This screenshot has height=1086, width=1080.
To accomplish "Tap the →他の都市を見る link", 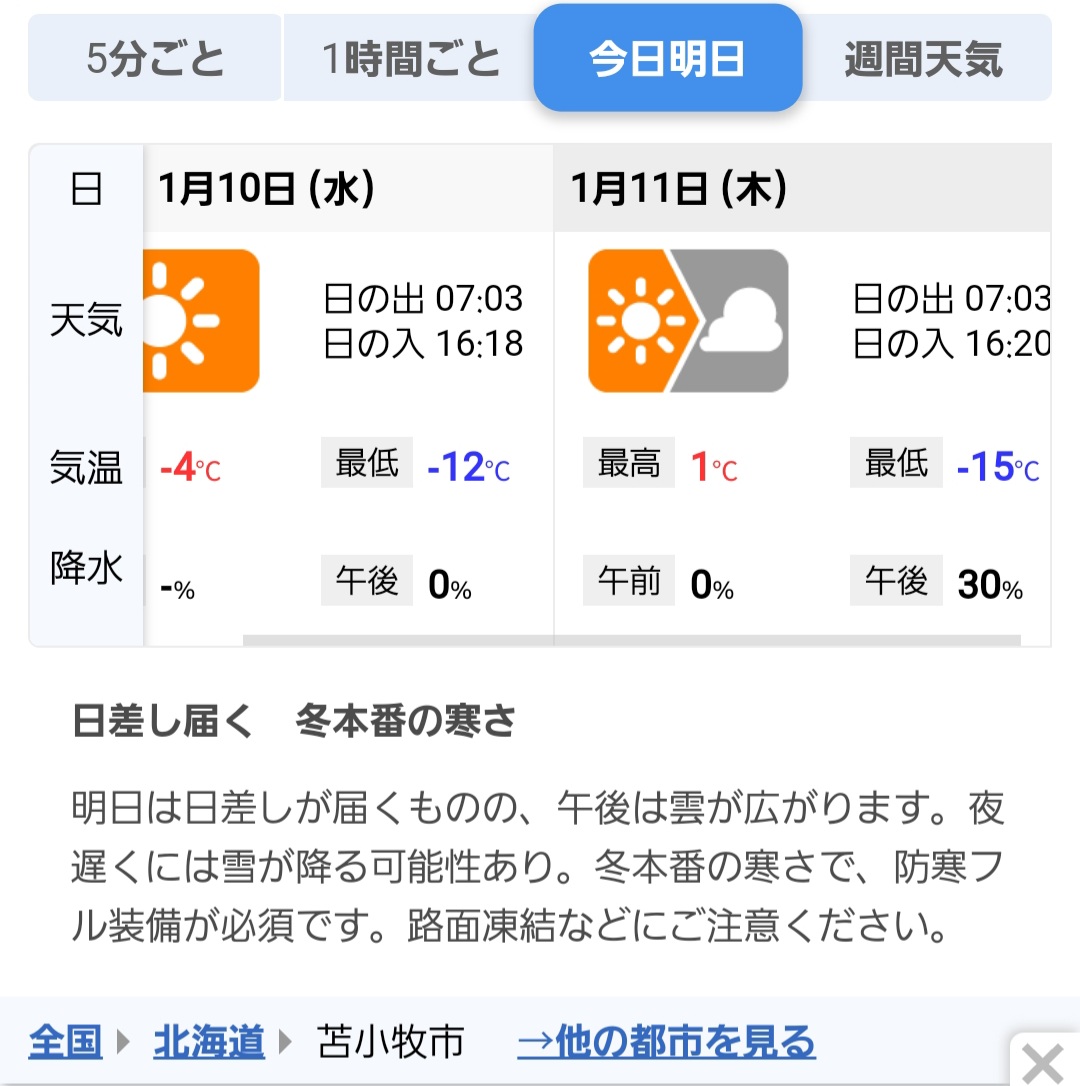I will click(666, 1043).
